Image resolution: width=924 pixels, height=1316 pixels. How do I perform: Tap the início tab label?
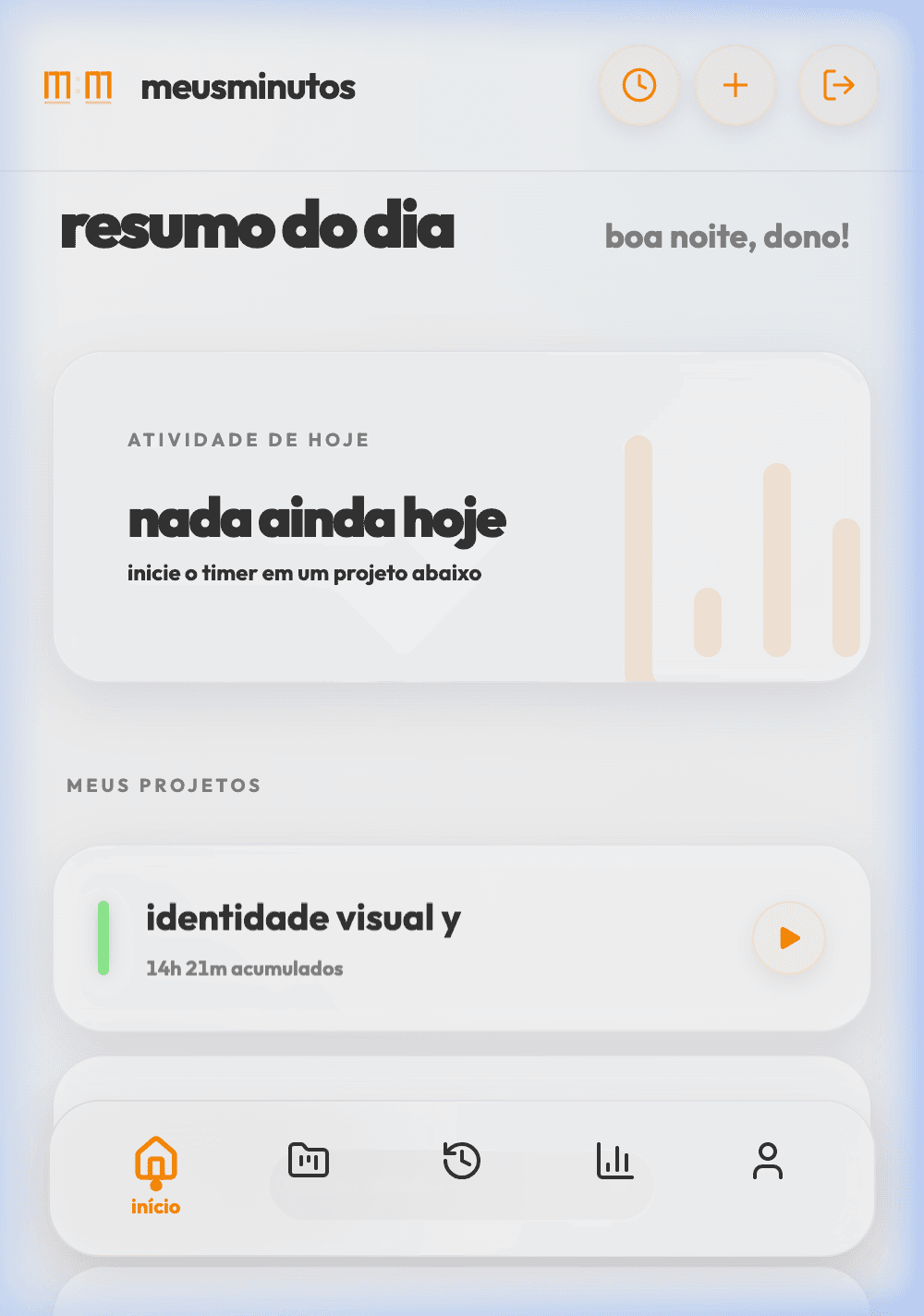click(x=156, y=1206)
